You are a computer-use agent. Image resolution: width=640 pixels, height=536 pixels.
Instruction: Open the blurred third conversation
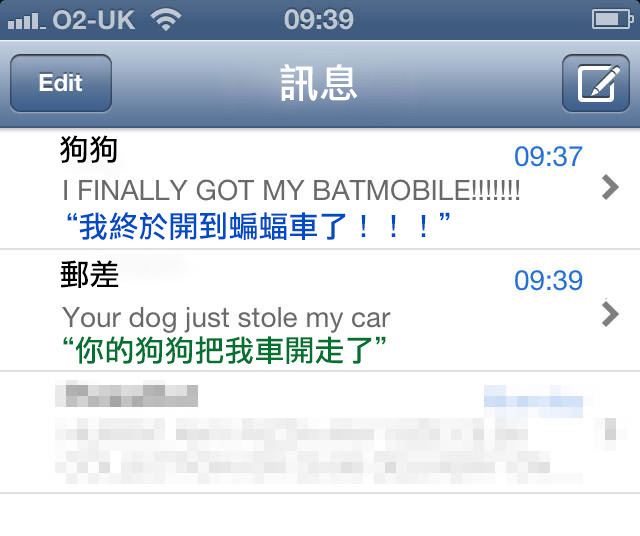coord(320,432)
